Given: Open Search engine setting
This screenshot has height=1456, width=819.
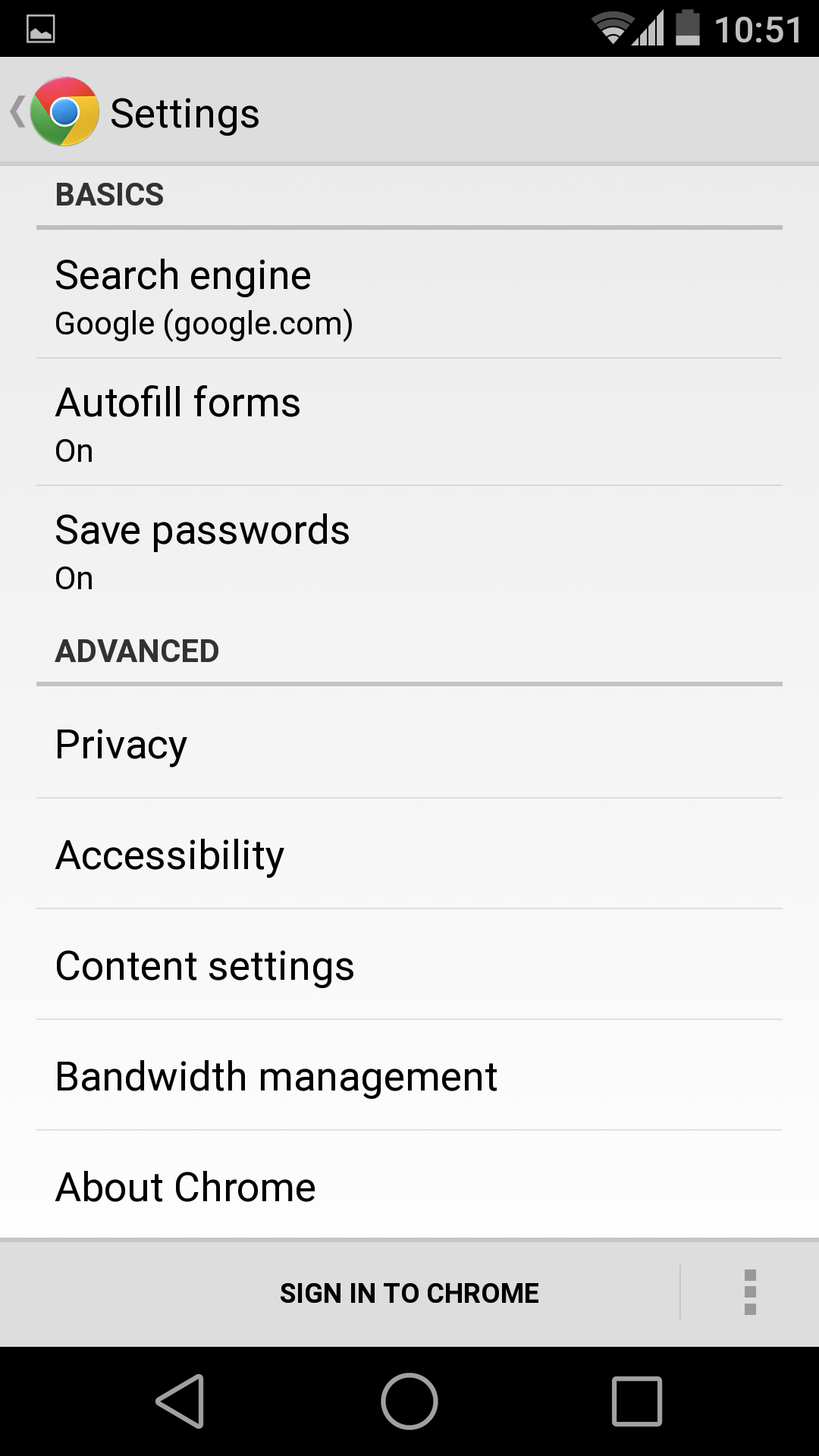Looking at the screenshot, I should pos(409,296).
